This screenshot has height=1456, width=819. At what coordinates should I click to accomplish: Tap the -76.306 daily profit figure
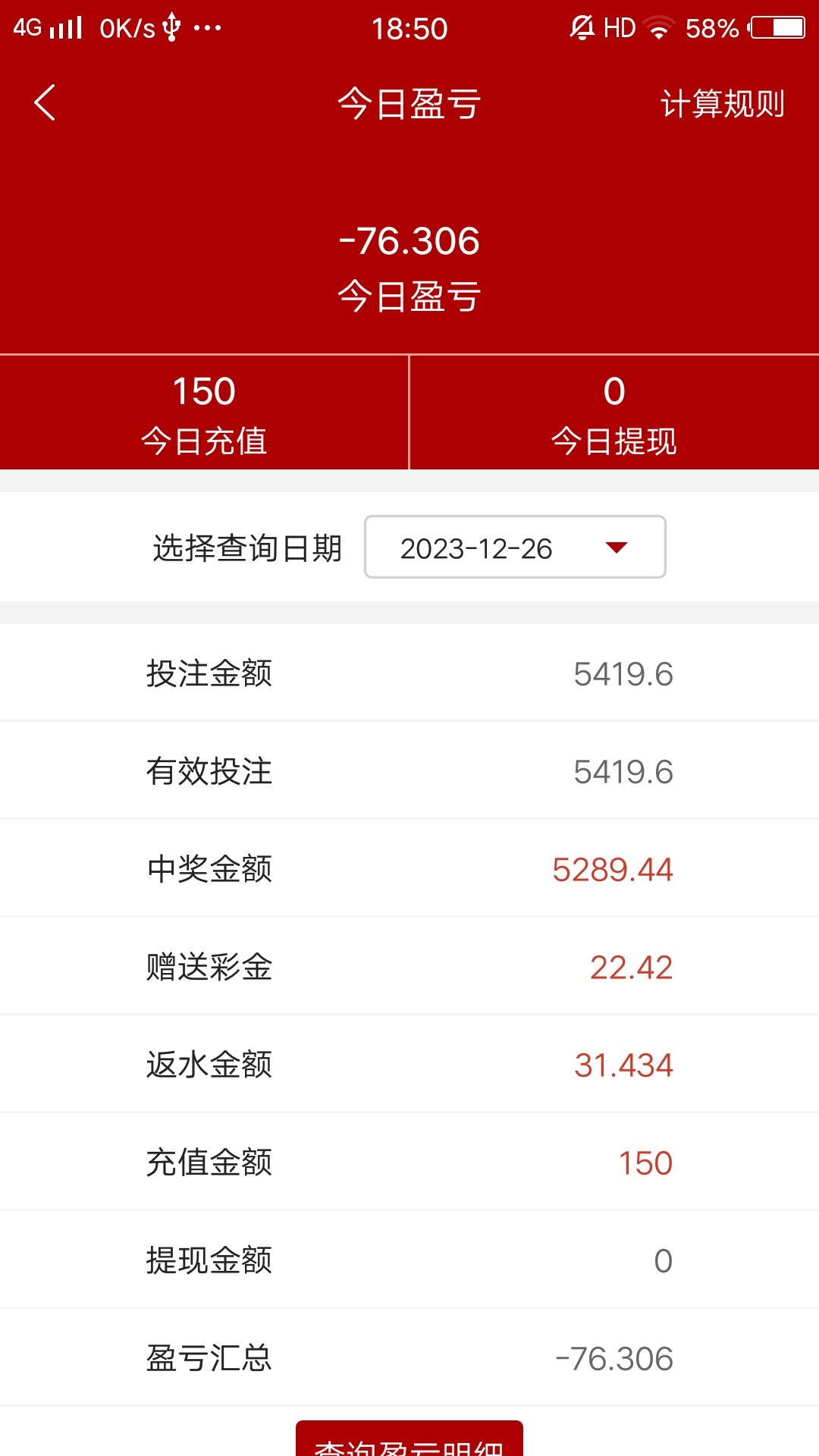409,241
